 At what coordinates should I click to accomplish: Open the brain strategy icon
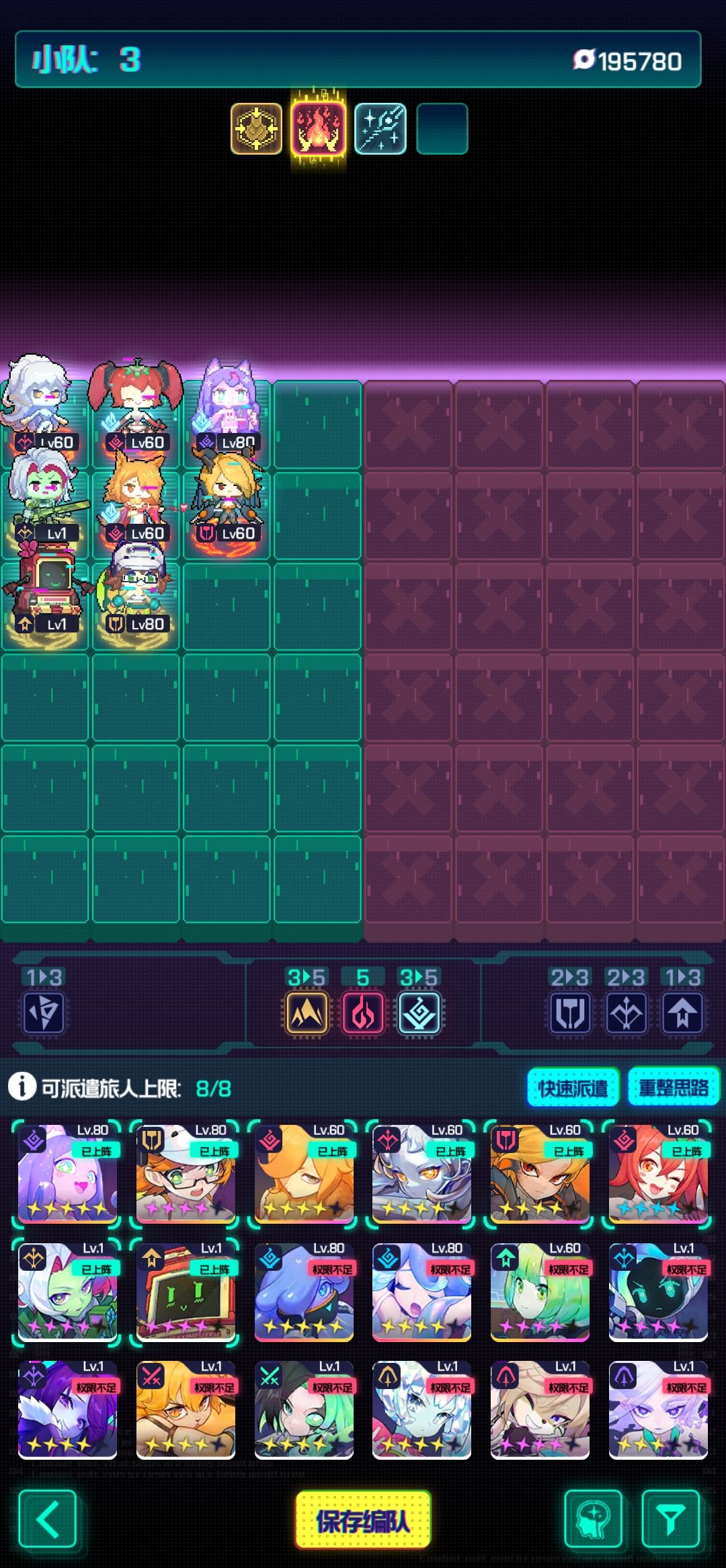(593, 1519)
